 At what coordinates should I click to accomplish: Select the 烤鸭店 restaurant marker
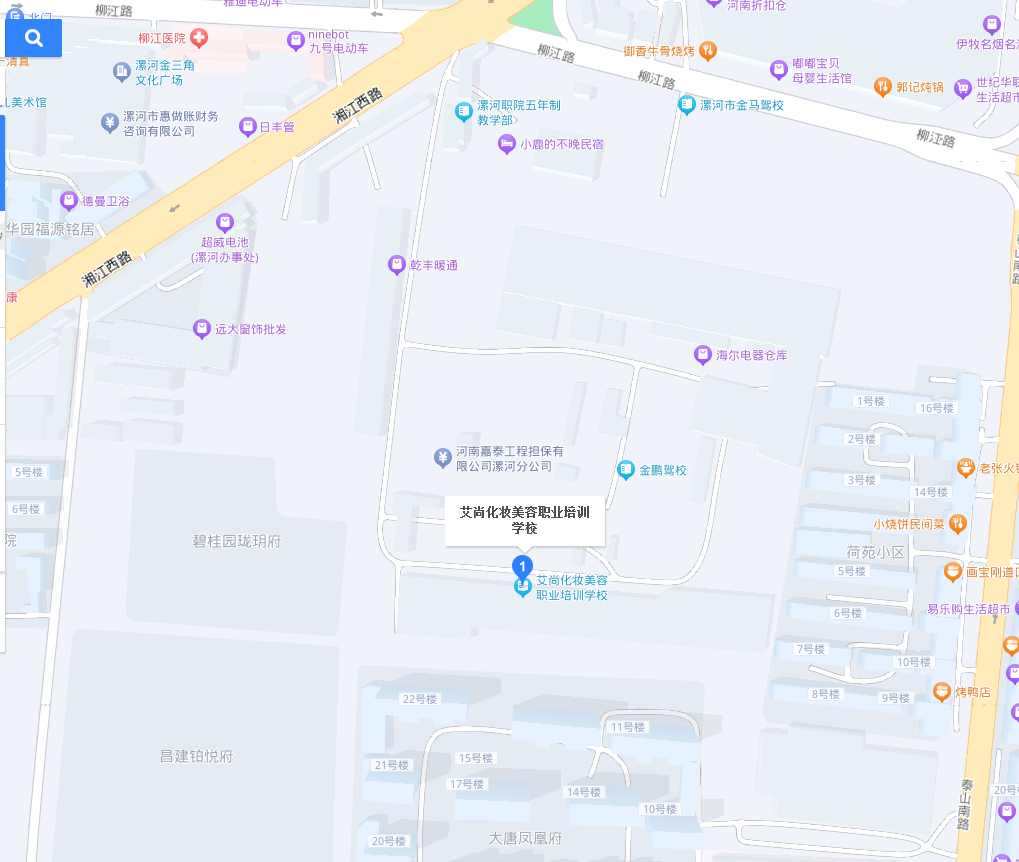(x=941, y=691)
